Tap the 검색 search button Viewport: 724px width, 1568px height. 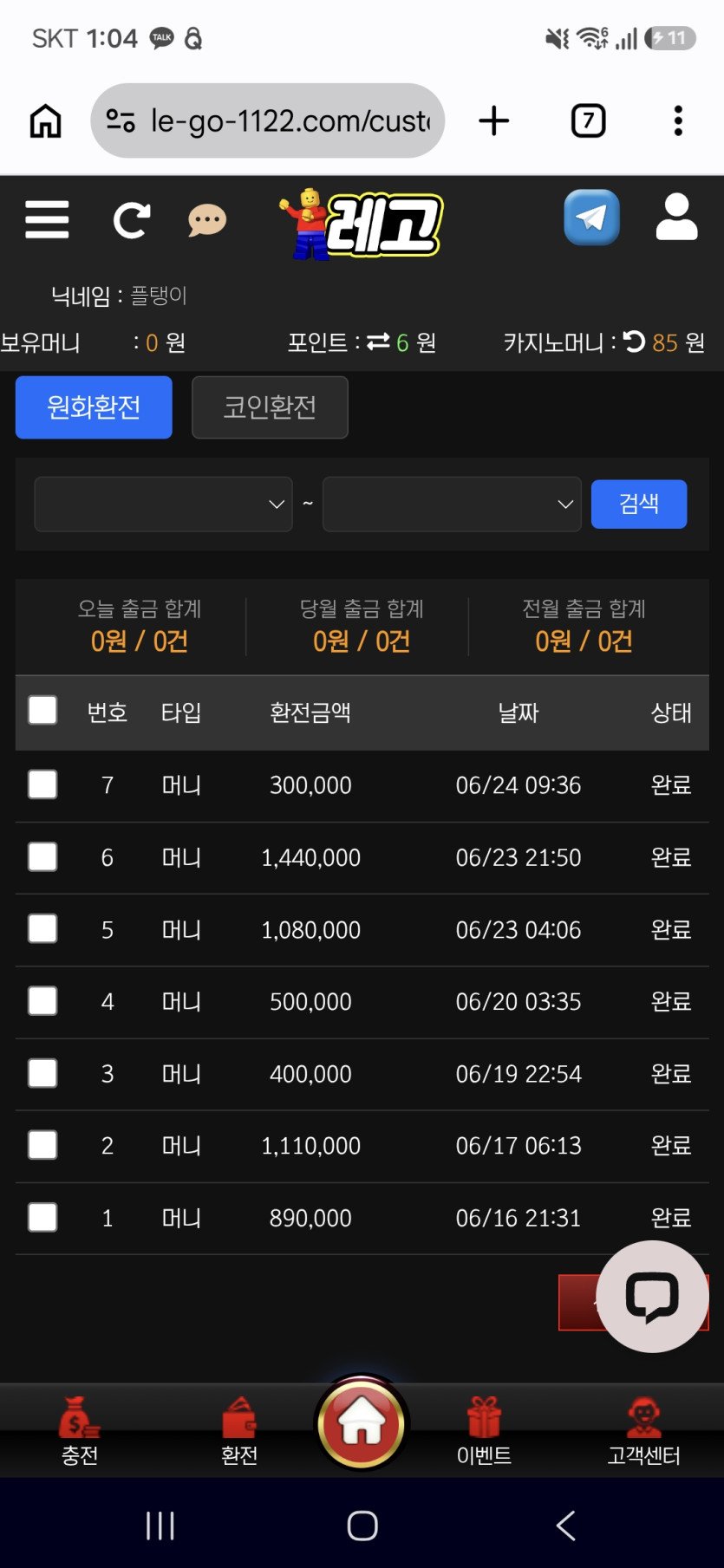(x=639, y=504)
